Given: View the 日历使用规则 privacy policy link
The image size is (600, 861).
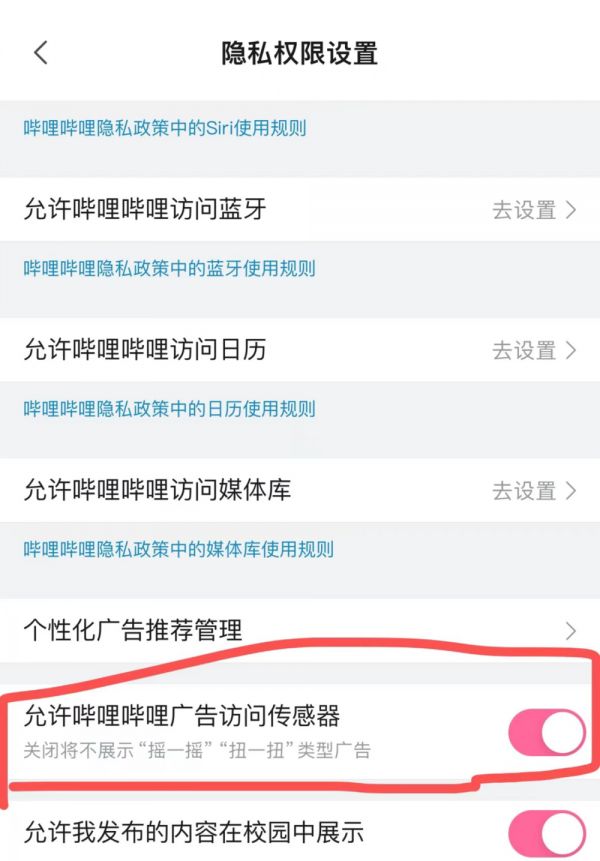Looking at the screenshot, I should [x=170, y=408].
